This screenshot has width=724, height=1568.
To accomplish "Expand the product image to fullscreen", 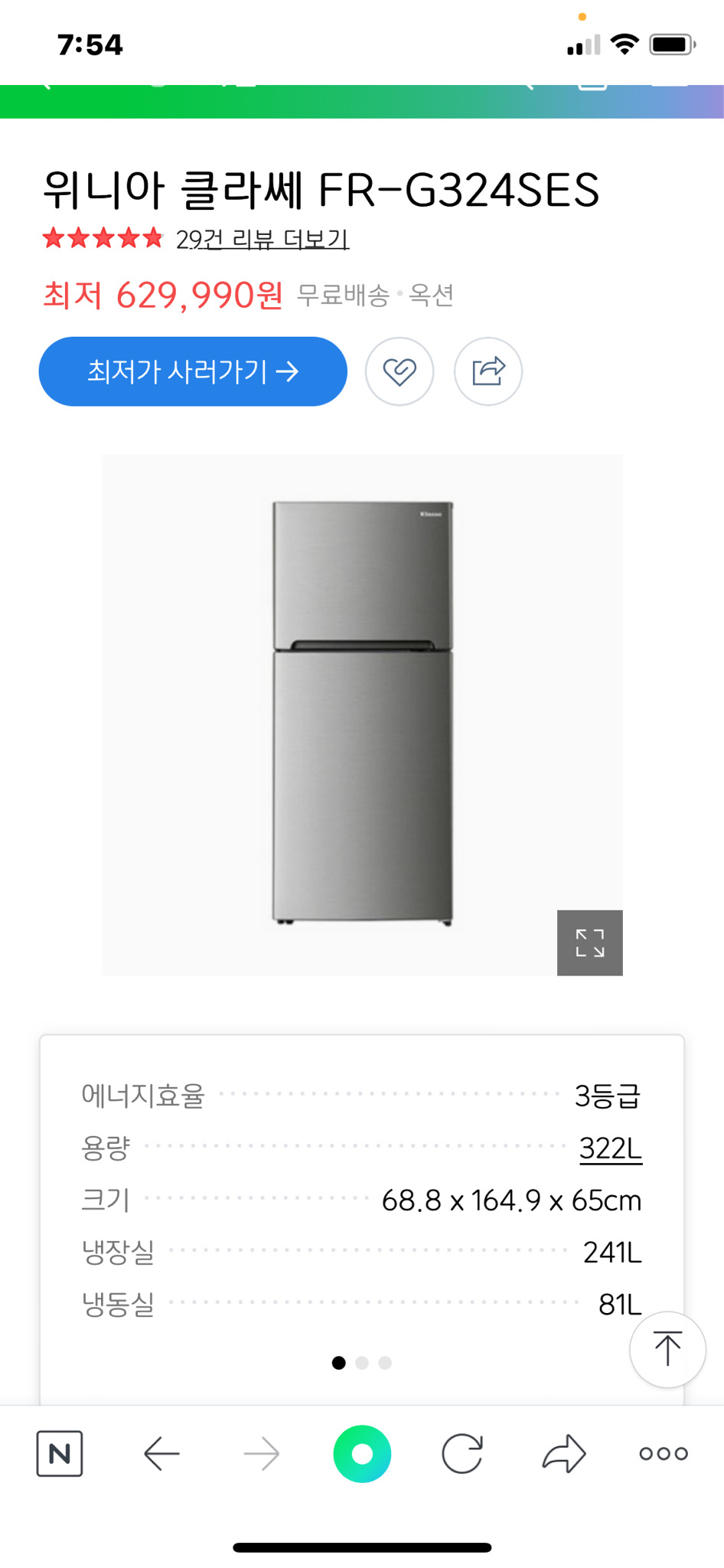I will pyautogui.click(x=590, y=943).
